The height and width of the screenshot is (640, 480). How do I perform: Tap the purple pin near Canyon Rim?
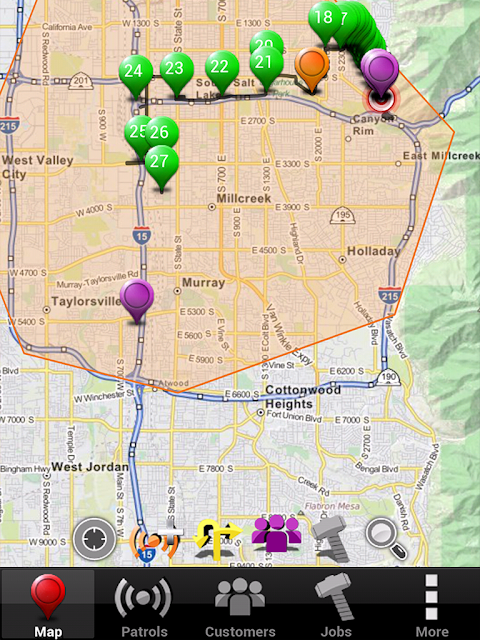pyautogui.click(x=380, y=73)
